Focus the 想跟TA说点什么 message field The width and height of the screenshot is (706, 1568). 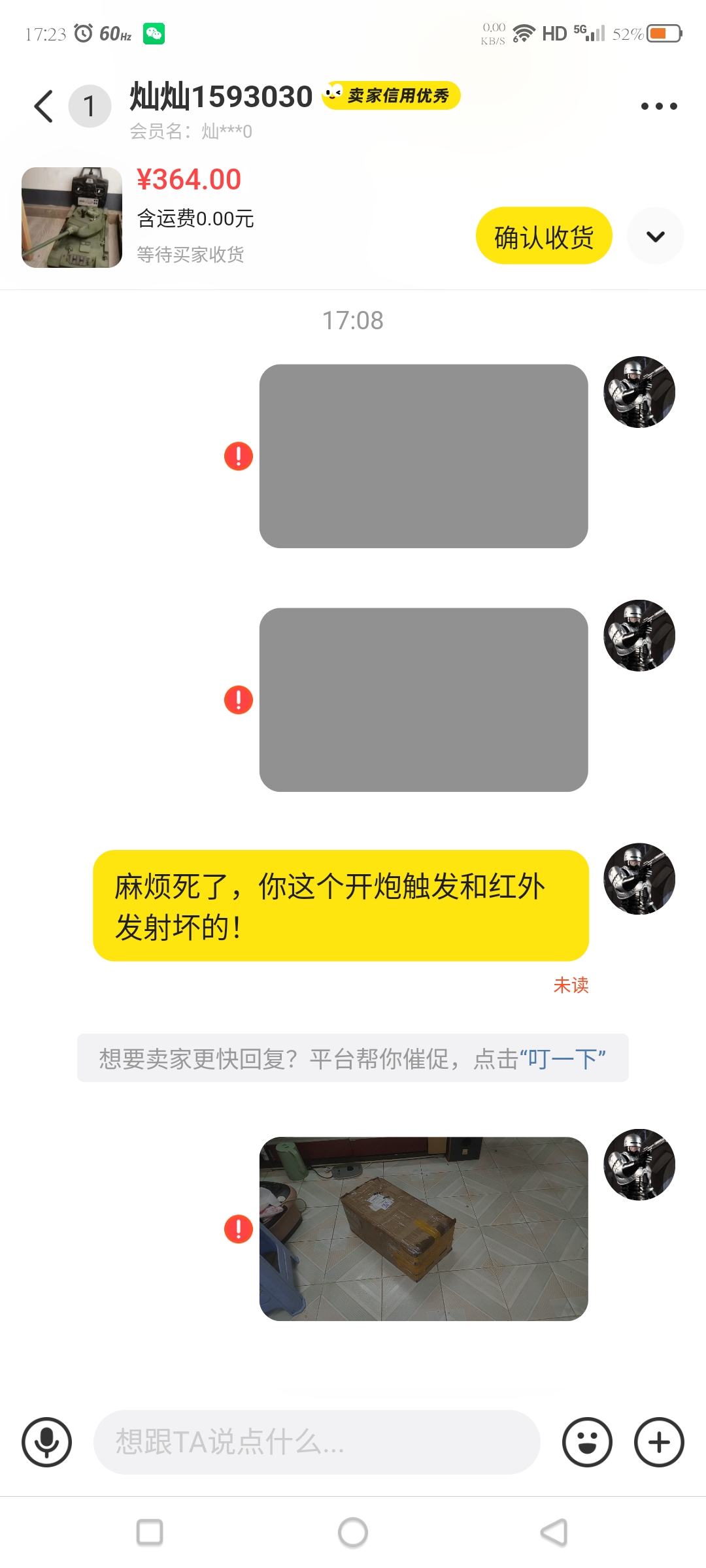(316, 1442)
